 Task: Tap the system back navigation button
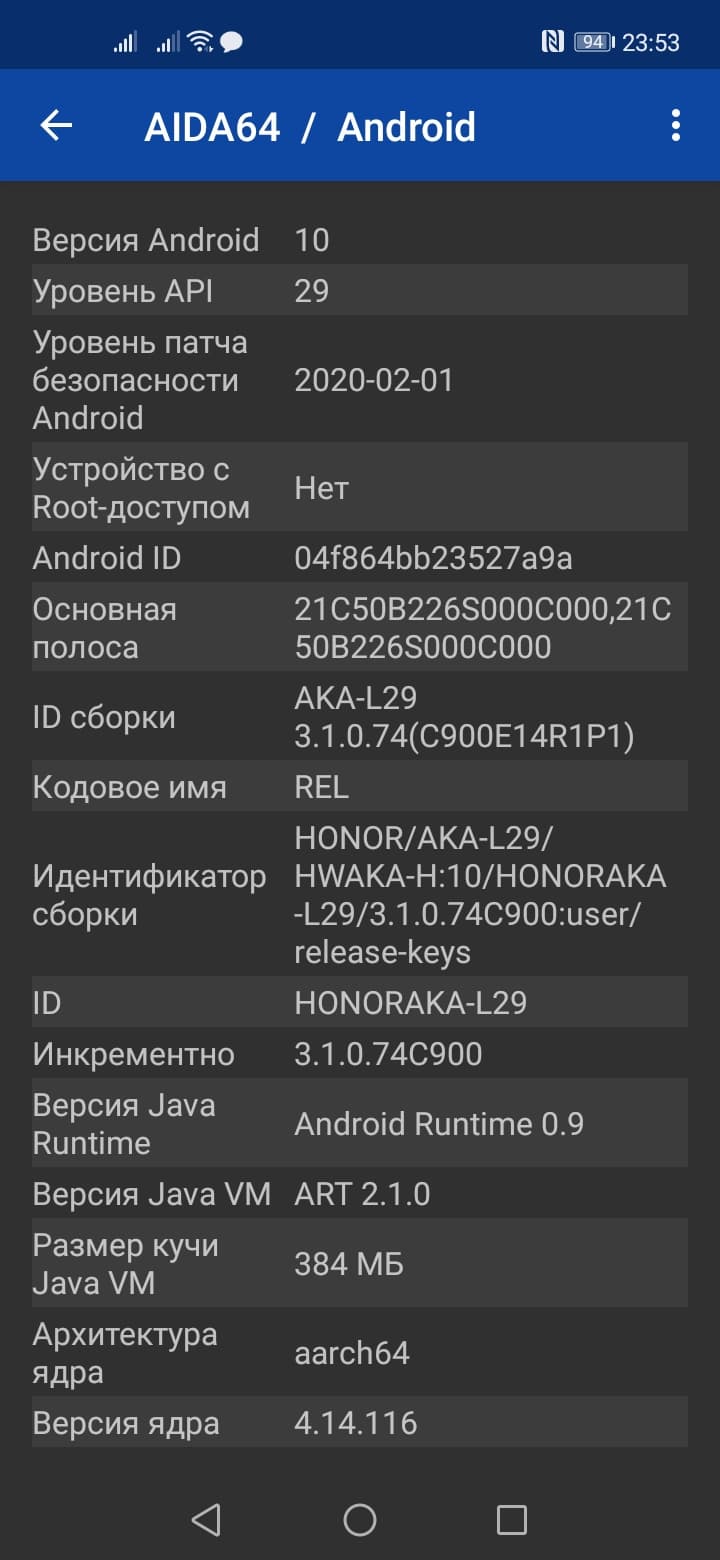[206, 1520]
